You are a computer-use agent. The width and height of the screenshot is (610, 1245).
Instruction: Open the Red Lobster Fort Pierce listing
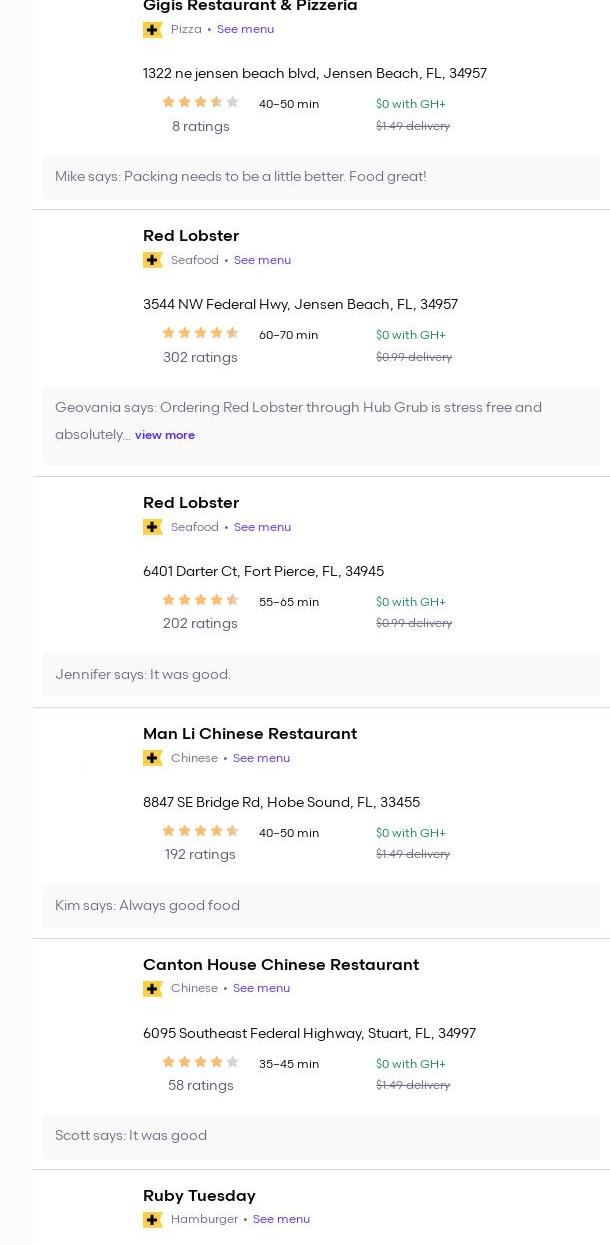point(191,503)
